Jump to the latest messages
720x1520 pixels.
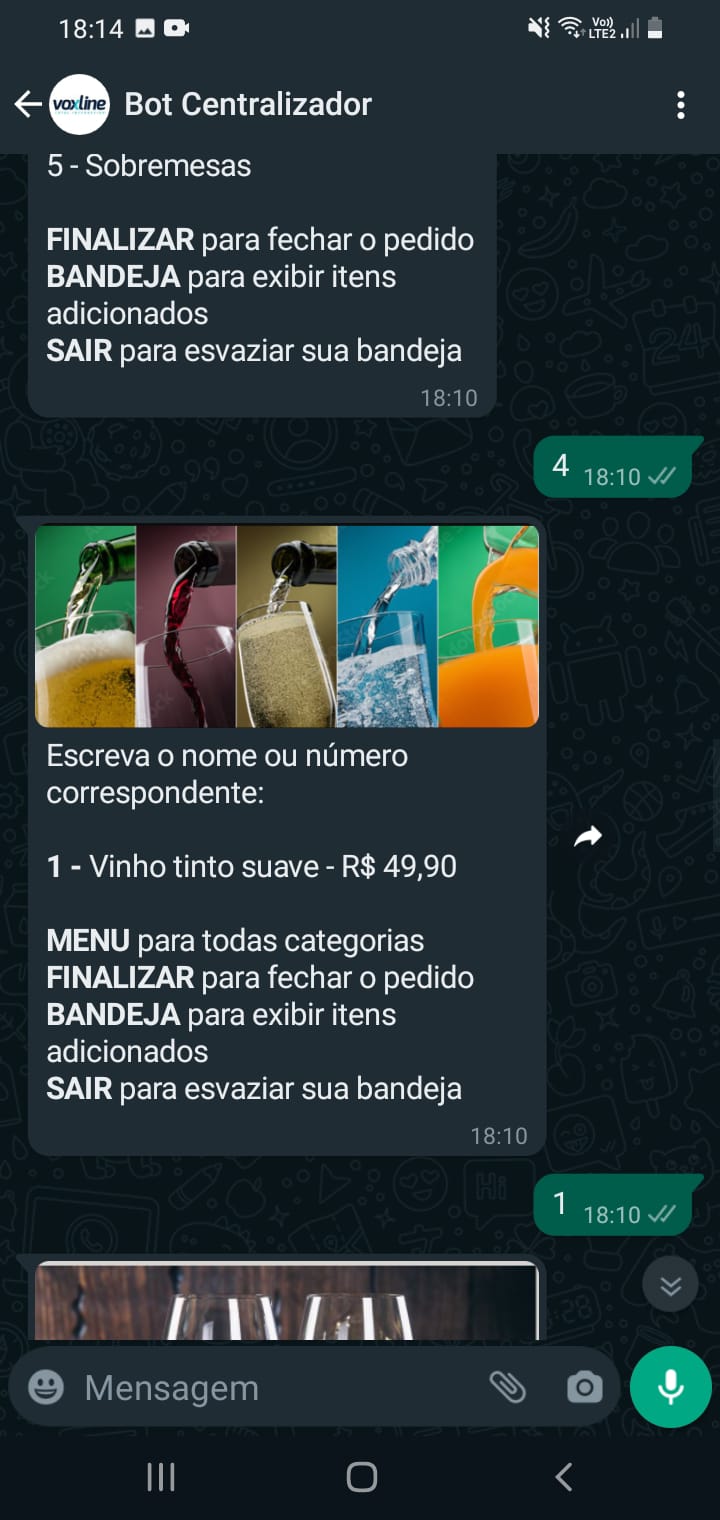(670, 1286)
